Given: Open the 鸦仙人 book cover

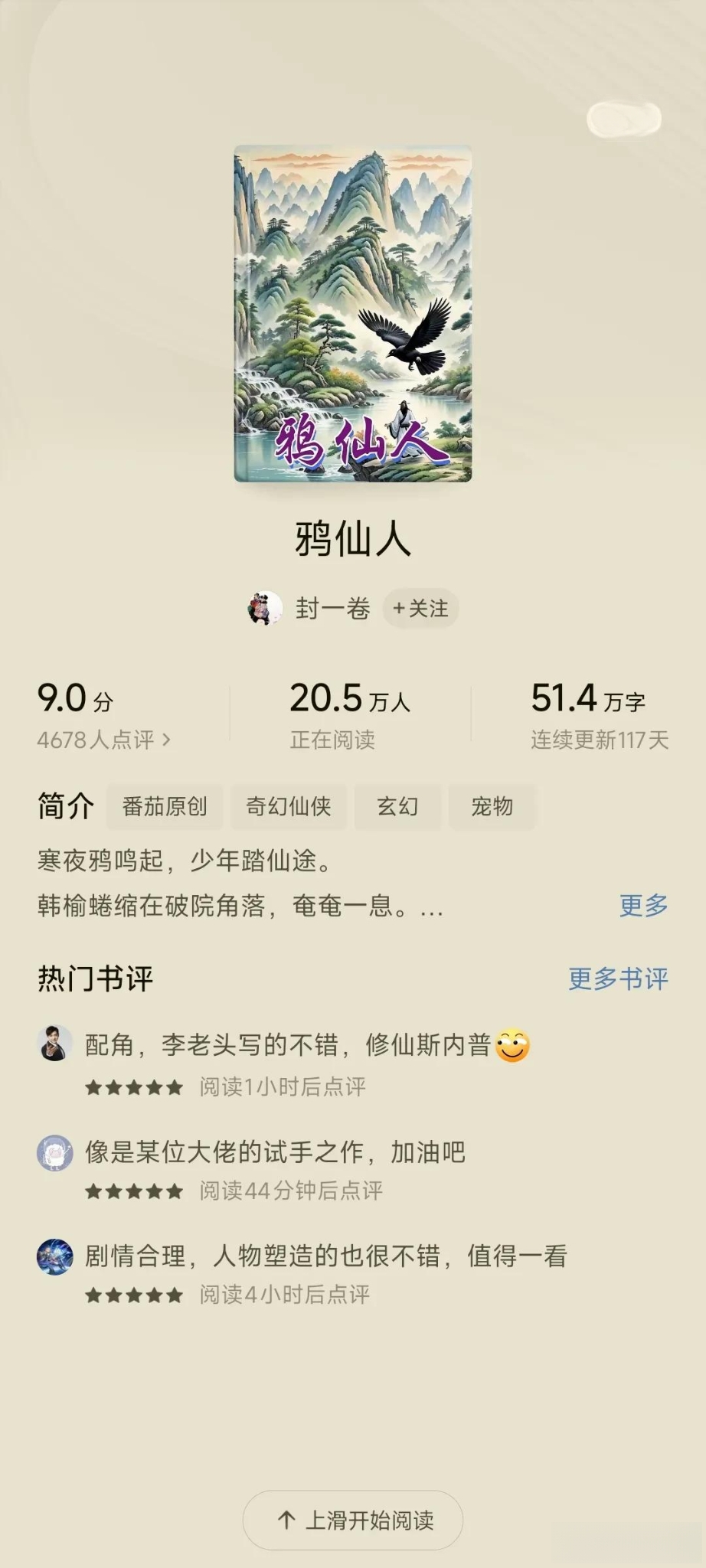Looking at the screenshot, I should coord(352,314).
